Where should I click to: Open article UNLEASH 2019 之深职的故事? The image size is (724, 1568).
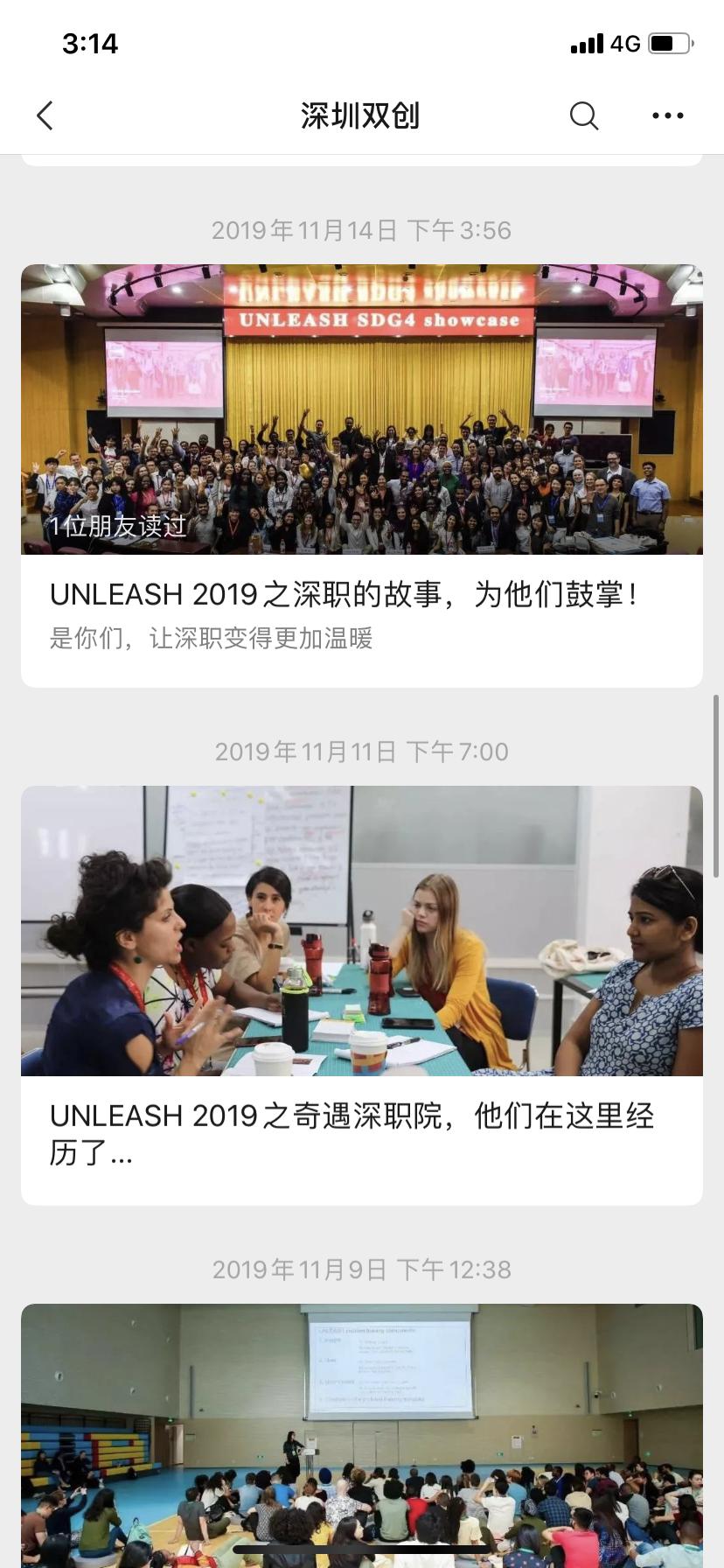pos(343,595)
